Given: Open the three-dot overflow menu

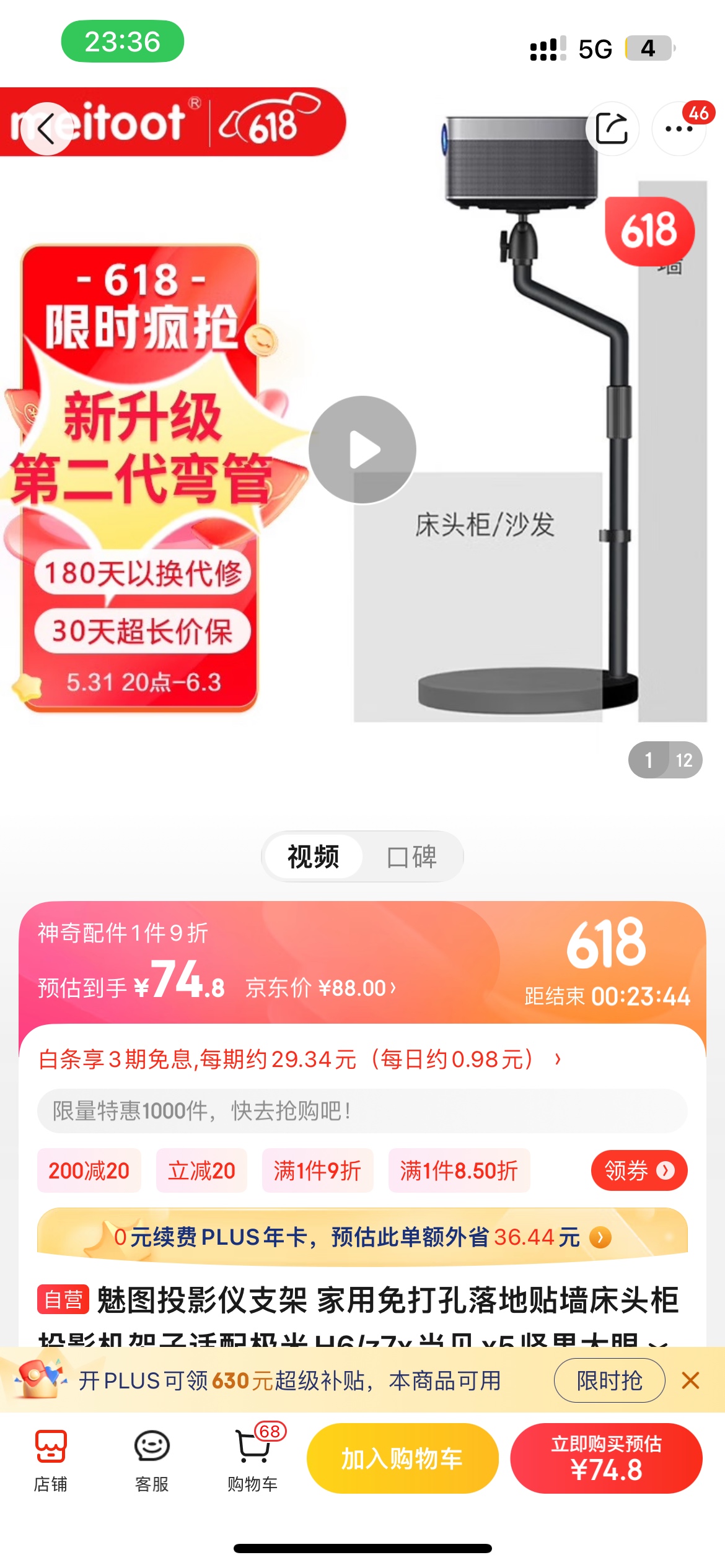Looking at the screenshot, I should pyautogui.click(x=679, y=129).
